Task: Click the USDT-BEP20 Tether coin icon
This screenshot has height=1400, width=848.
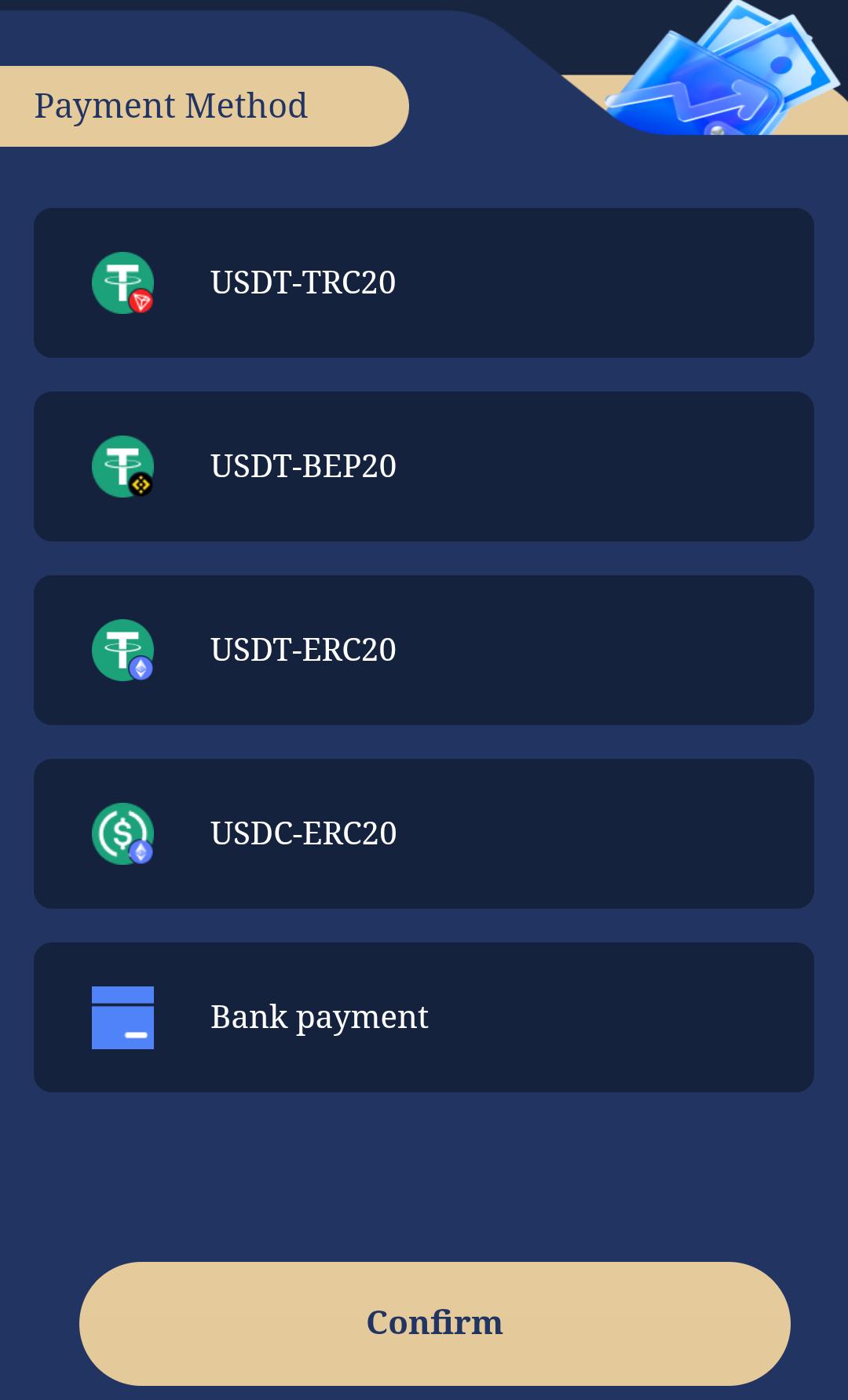Action: 123,467
